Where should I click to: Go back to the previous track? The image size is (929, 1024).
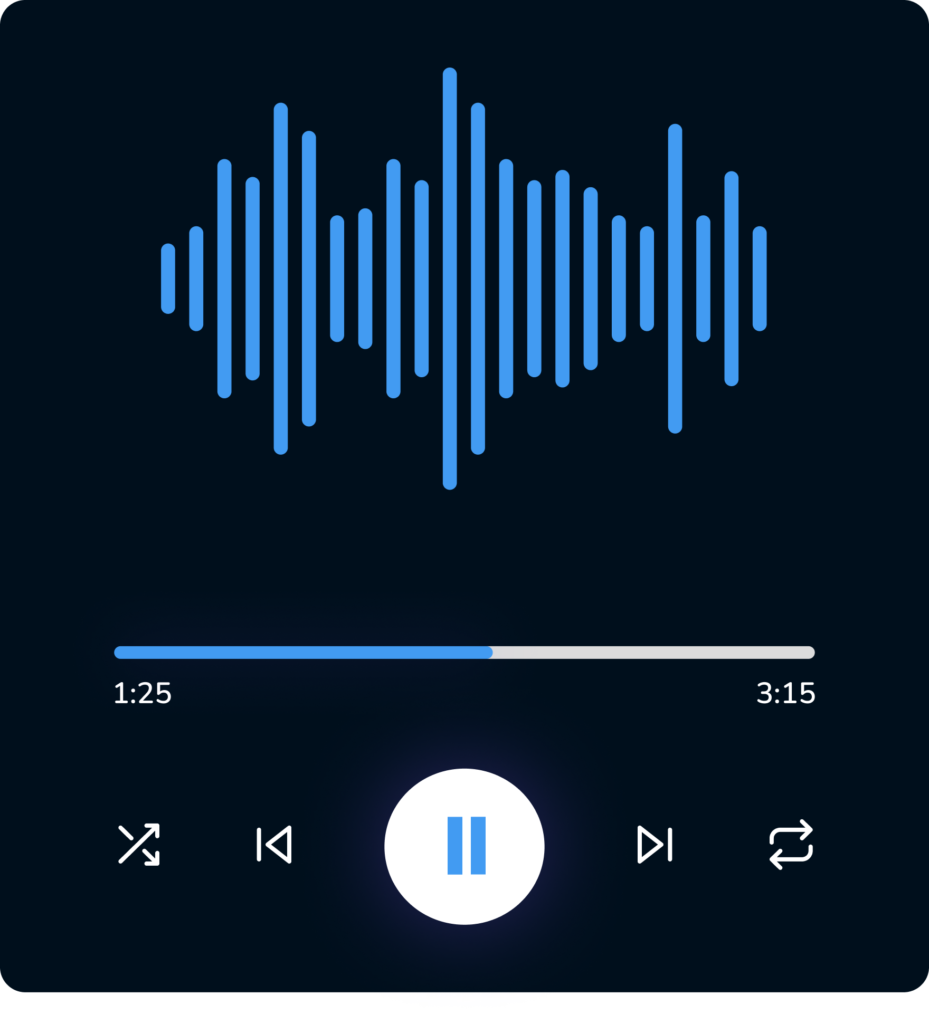[x=274, y=845]
